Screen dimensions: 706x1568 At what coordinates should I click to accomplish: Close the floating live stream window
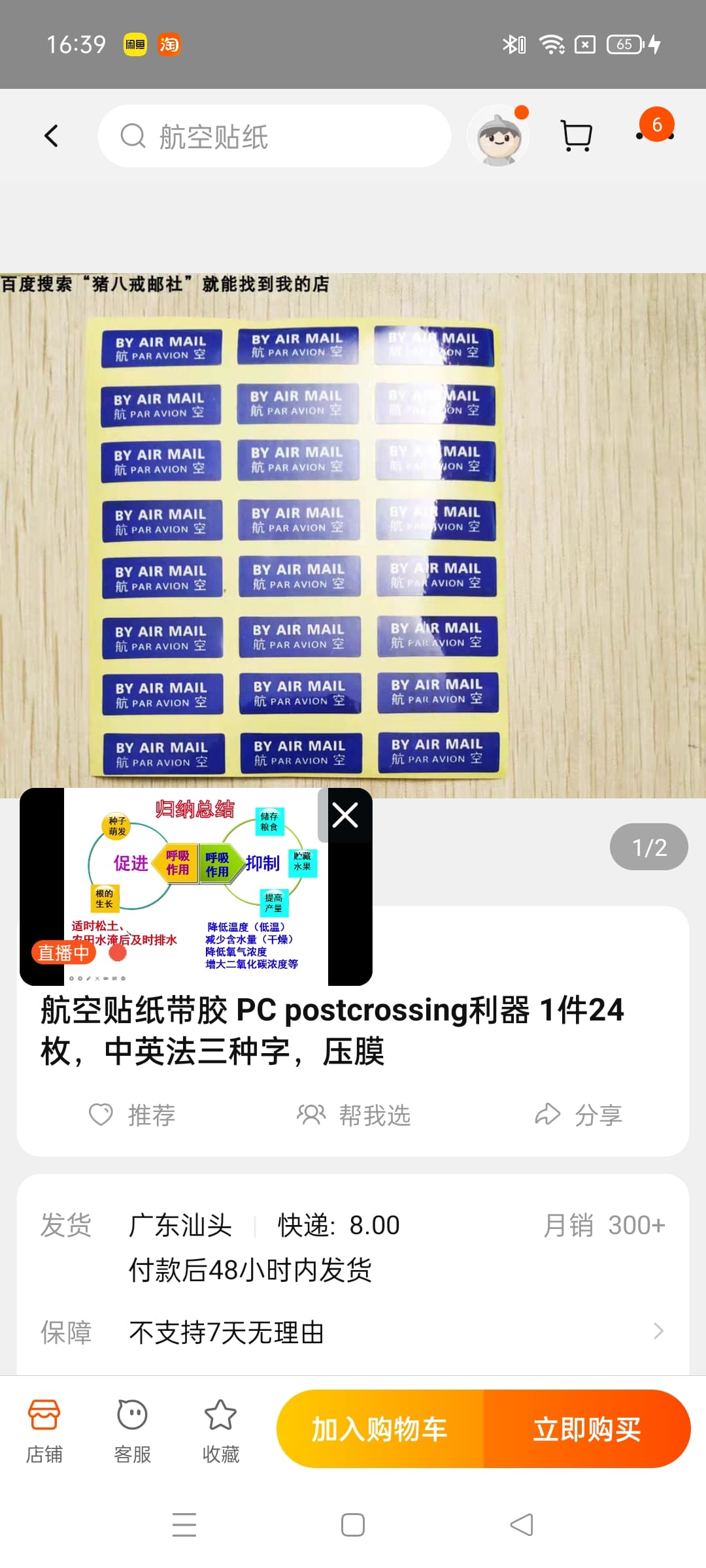pyautogui.click(x=345, y=815)
